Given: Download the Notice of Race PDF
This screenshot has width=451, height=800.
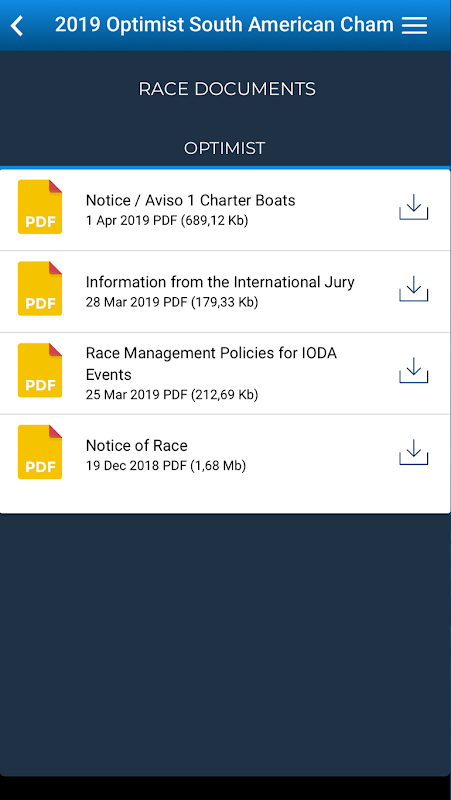Looking at the screenshot, I should click(413, 453).
